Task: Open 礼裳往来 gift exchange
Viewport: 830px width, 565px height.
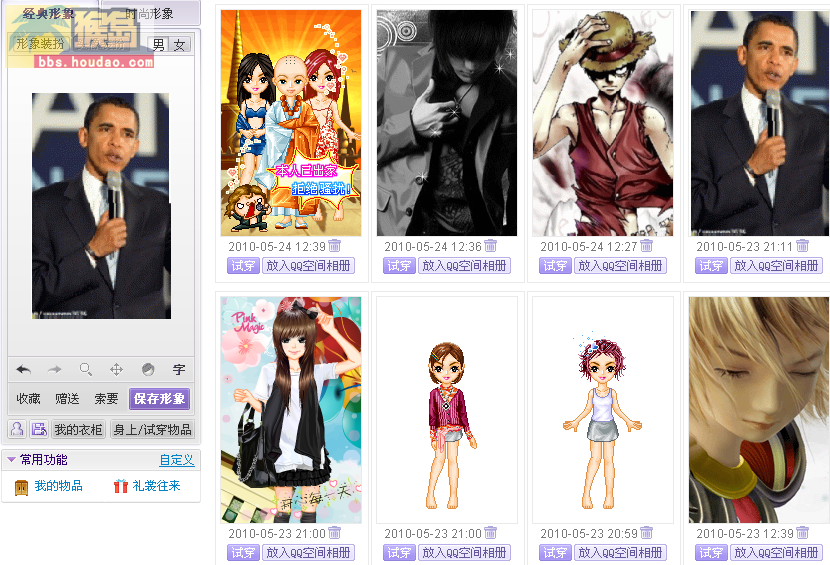Action: point(156,486)
